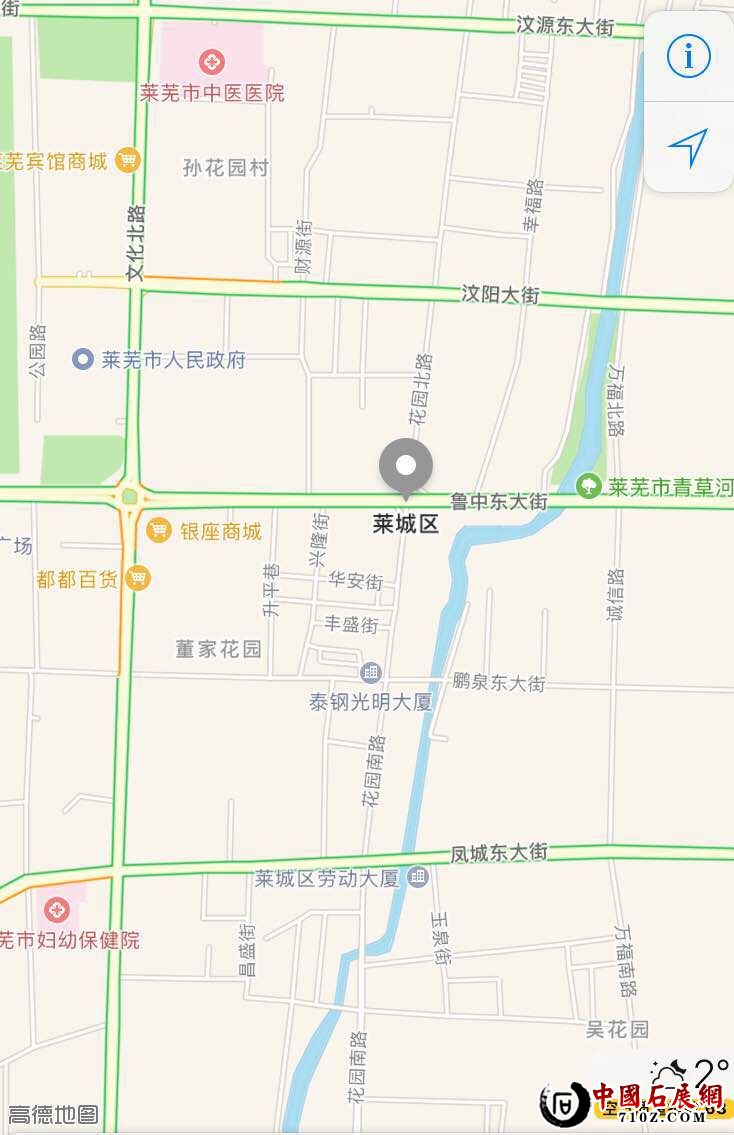Open the 银座商城 shopping marker
Screen dimensions: 734x1135
pos(158,530)
